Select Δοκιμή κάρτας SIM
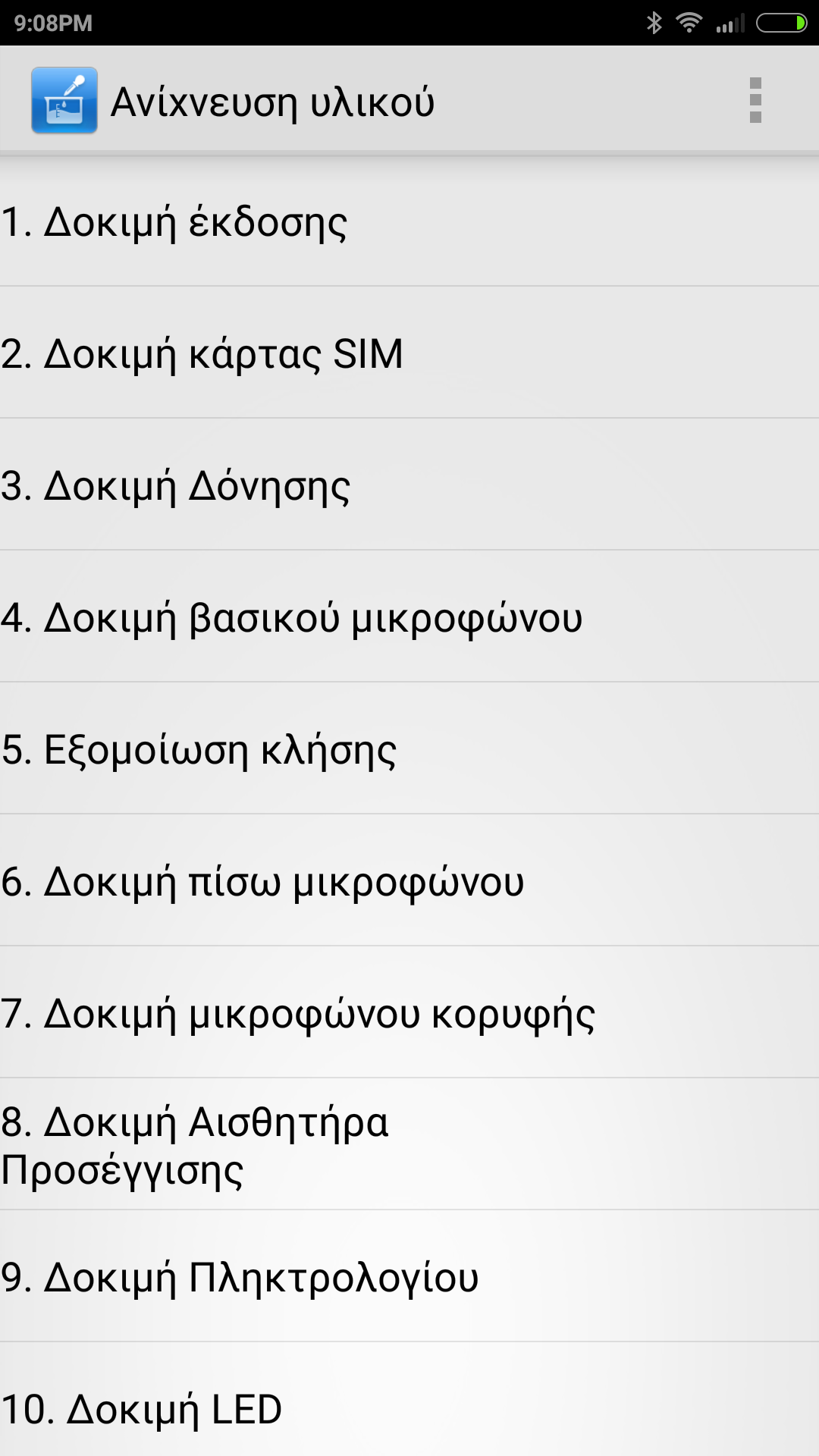 (x=409, y=353)
